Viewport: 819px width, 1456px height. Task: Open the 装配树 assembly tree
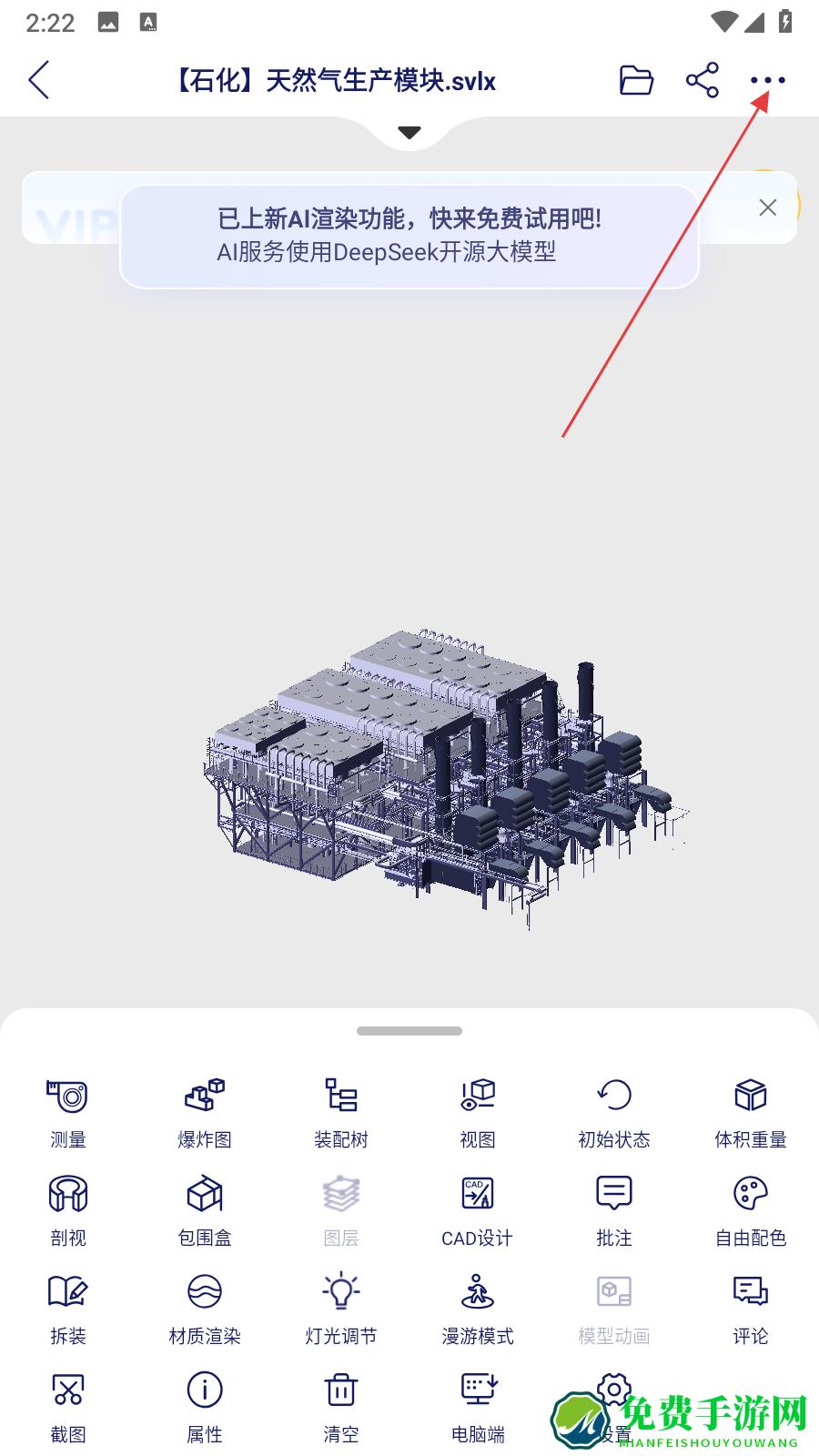(341, 1110)
